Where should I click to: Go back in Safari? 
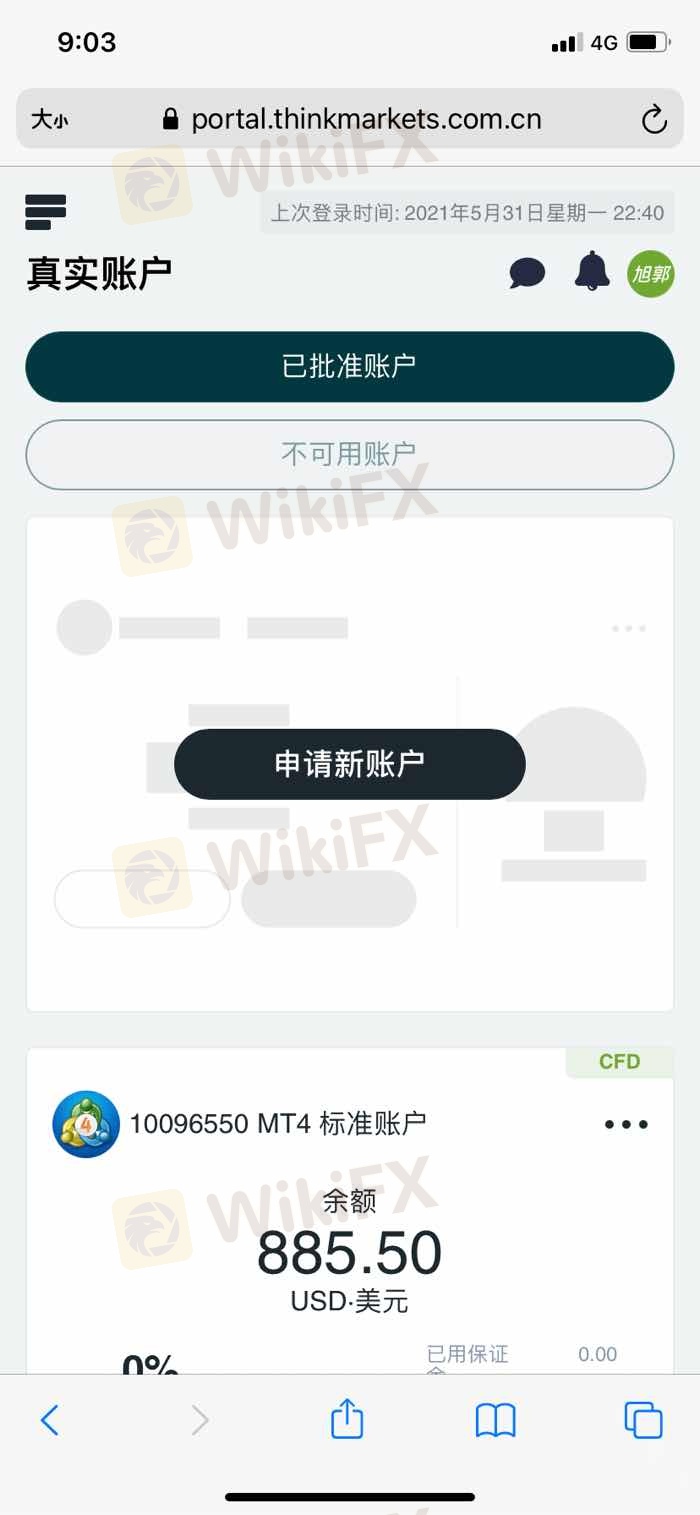(49, 1420)
